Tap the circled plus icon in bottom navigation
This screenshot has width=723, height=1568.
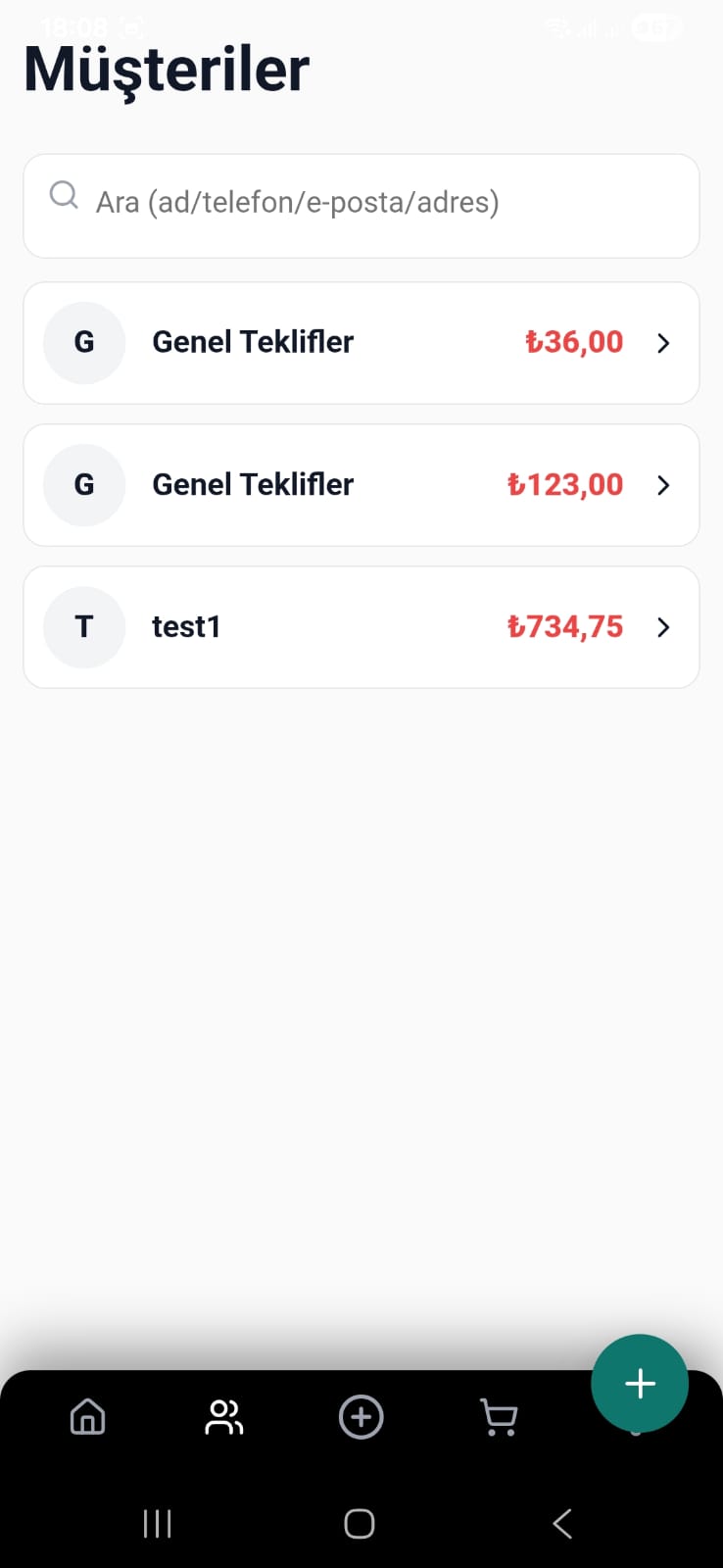tap(361, 1417)
